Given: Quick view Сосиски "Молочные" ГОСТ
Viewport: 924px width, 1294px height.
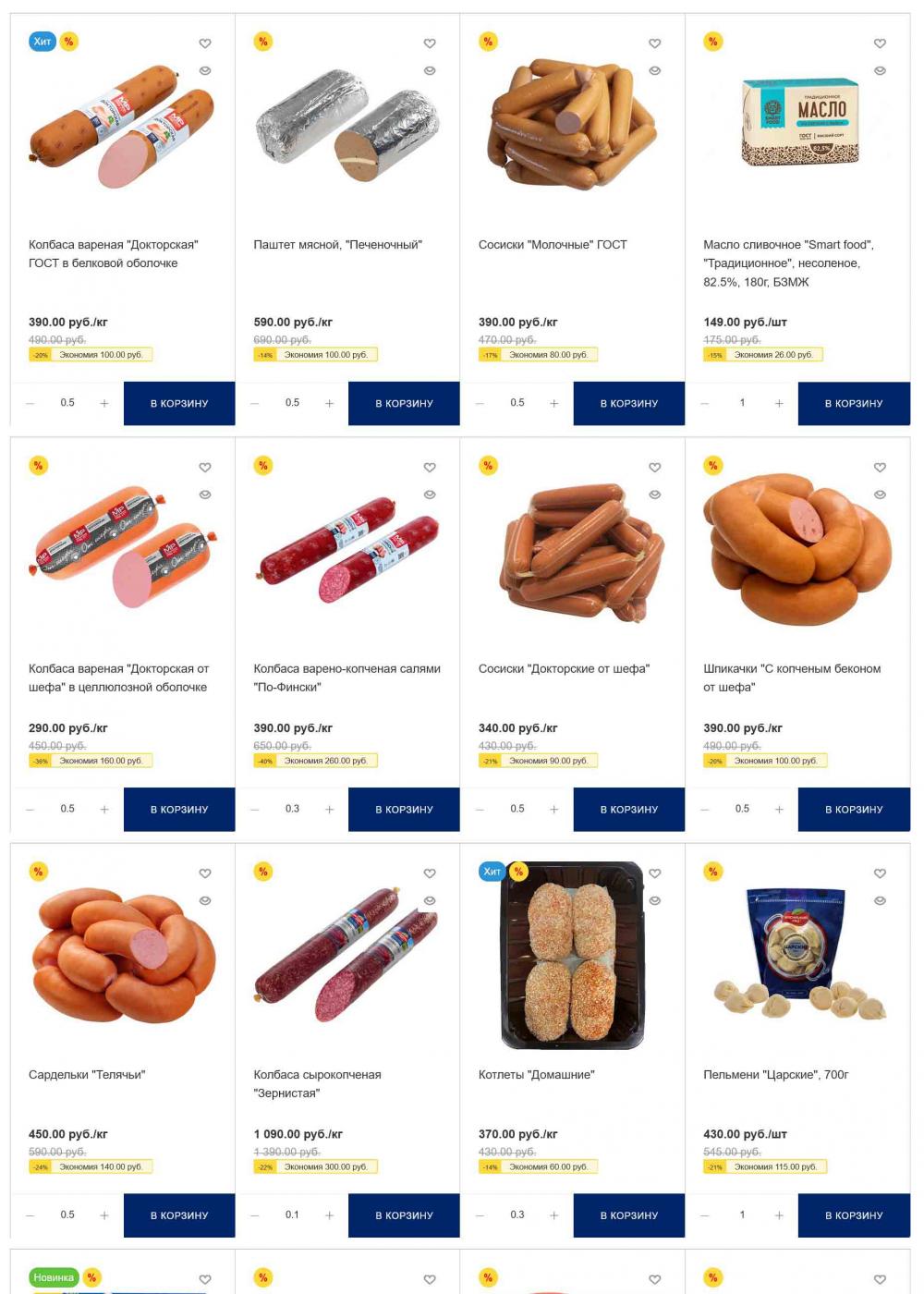Looking at the screenshot, I should 655,70.
